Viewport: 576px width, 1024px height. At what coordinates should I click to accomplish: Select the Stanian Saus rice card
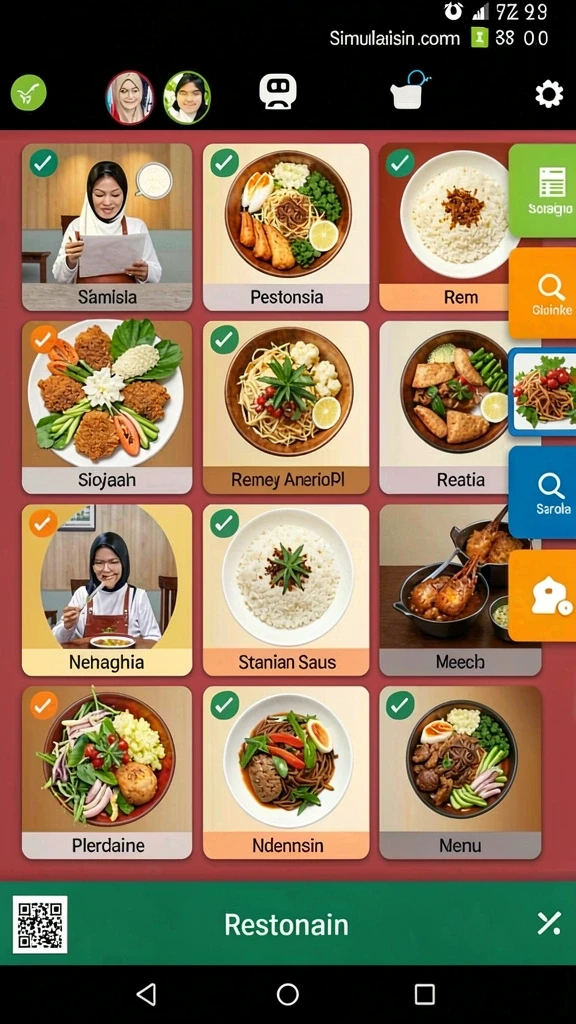pyautogui.click(x=286, y=590)
